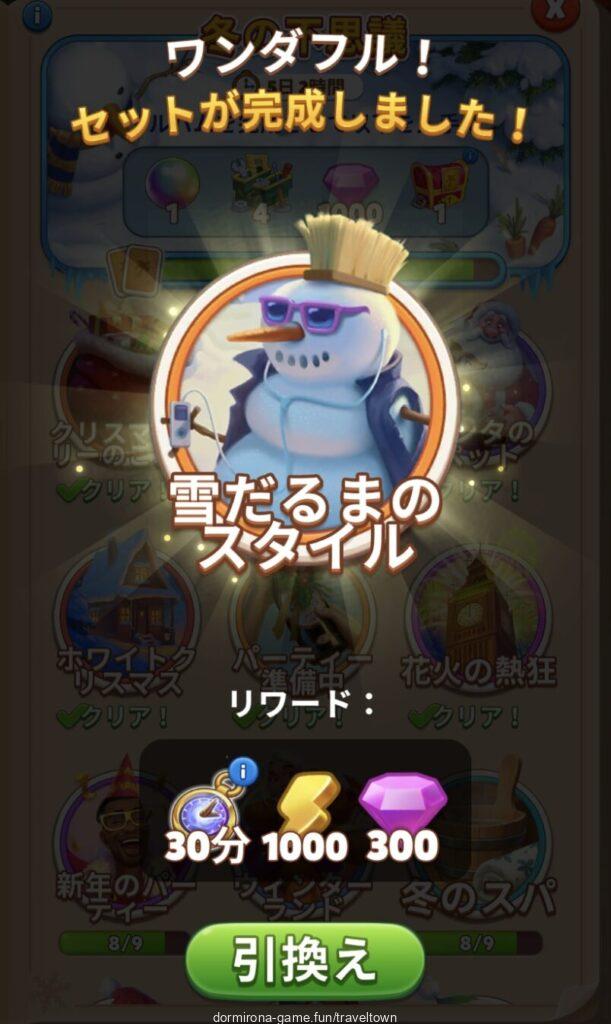Image resolution: width=611 pixels, height=1024 pixels.
Task: Tap the green 引換え redeem button
Action: (x=305, y=961)
